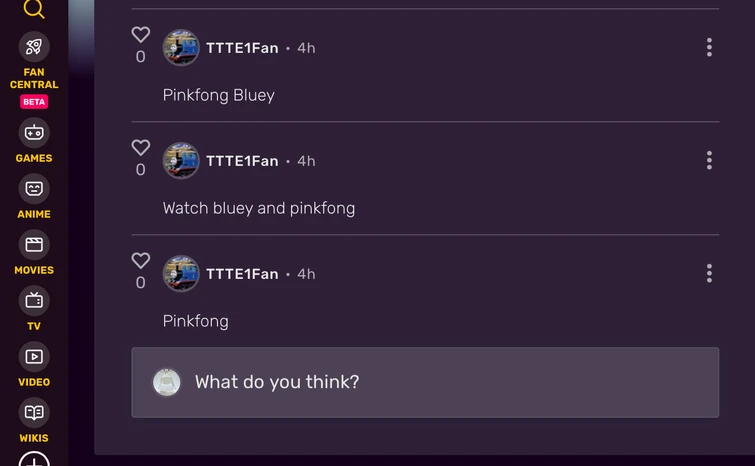Like the "Watch bluey and pinkfong" comment
Image resolution: width=755 pixels, height=466 pixels.
tap(141, 148)
